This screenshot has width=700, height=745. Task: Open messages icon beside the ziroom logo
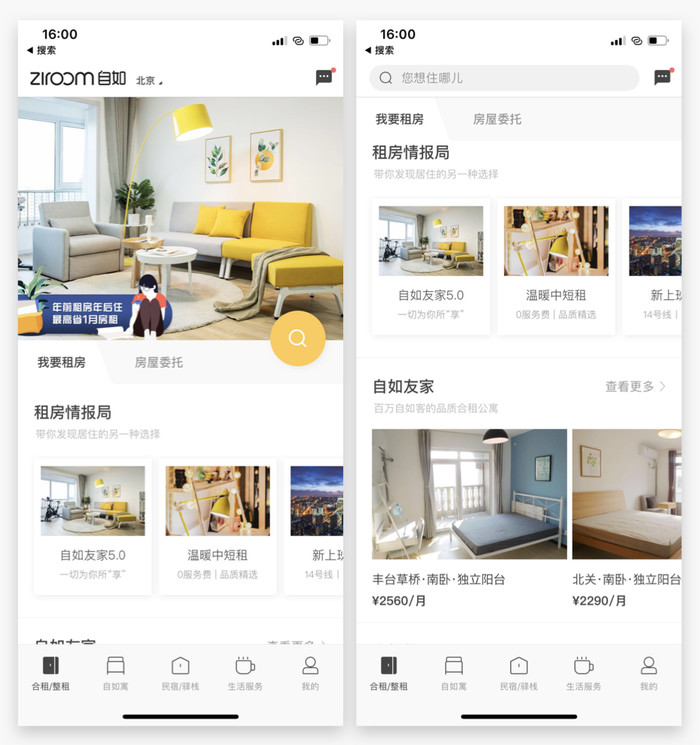click(324, 77)
